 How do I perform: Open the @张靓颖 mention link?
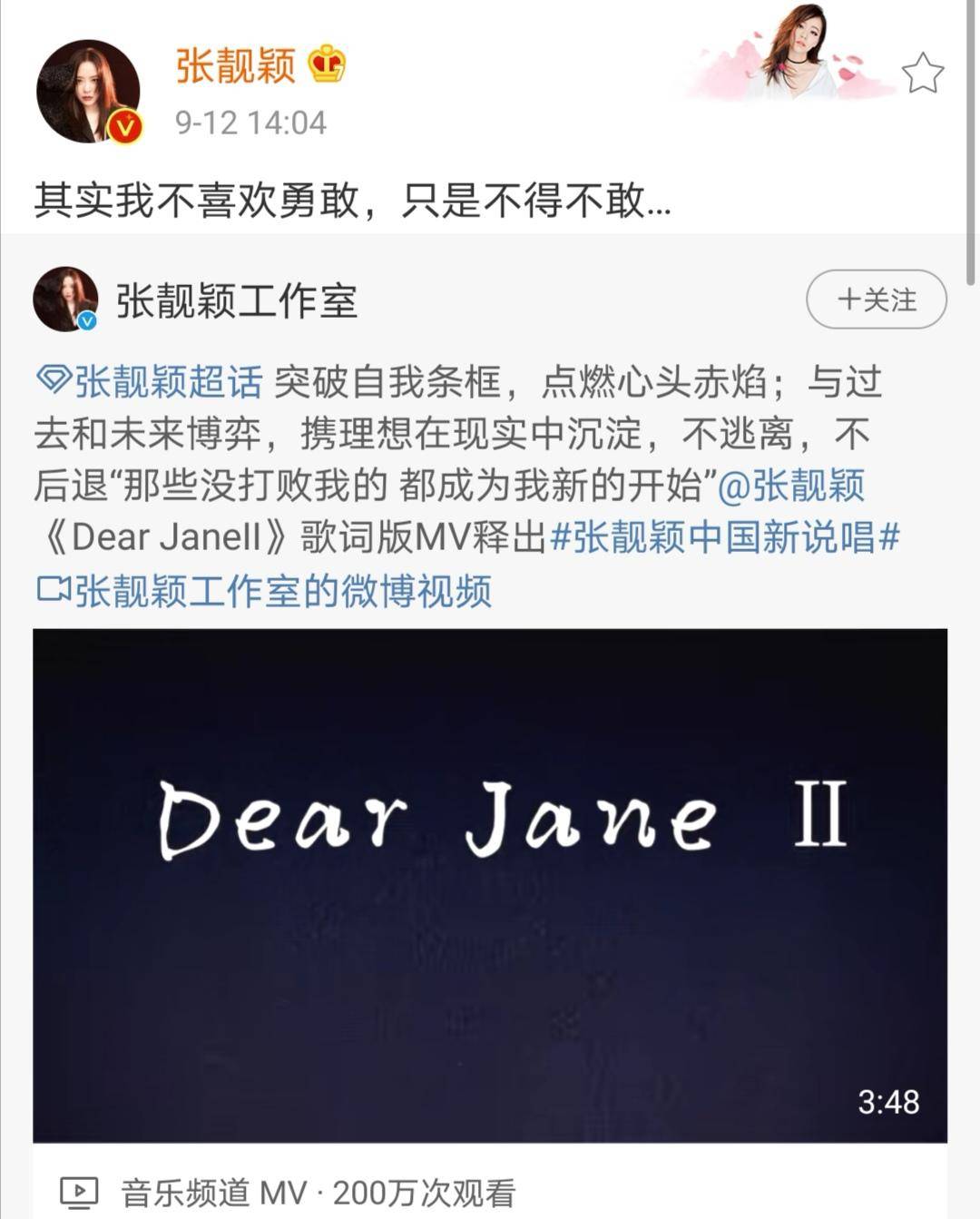click(x=790, y=486)
